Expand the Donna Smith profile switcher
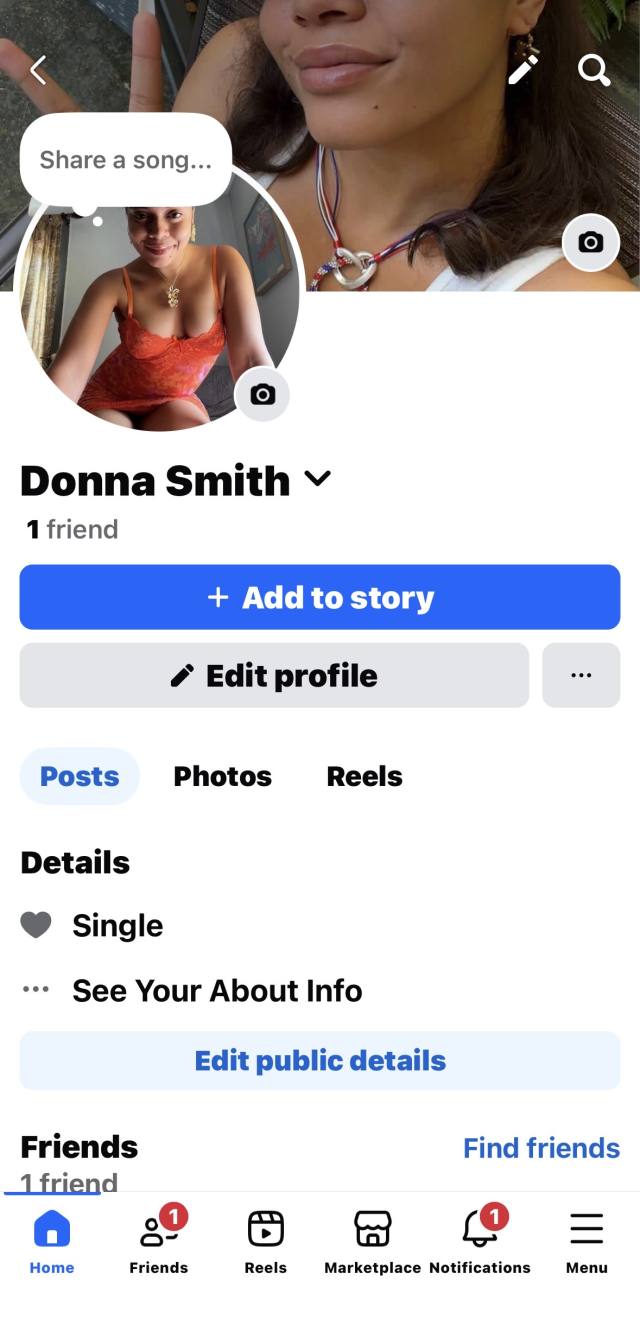Image resolution: width=640 pixels, height=1319 pixels. point(318,479)
